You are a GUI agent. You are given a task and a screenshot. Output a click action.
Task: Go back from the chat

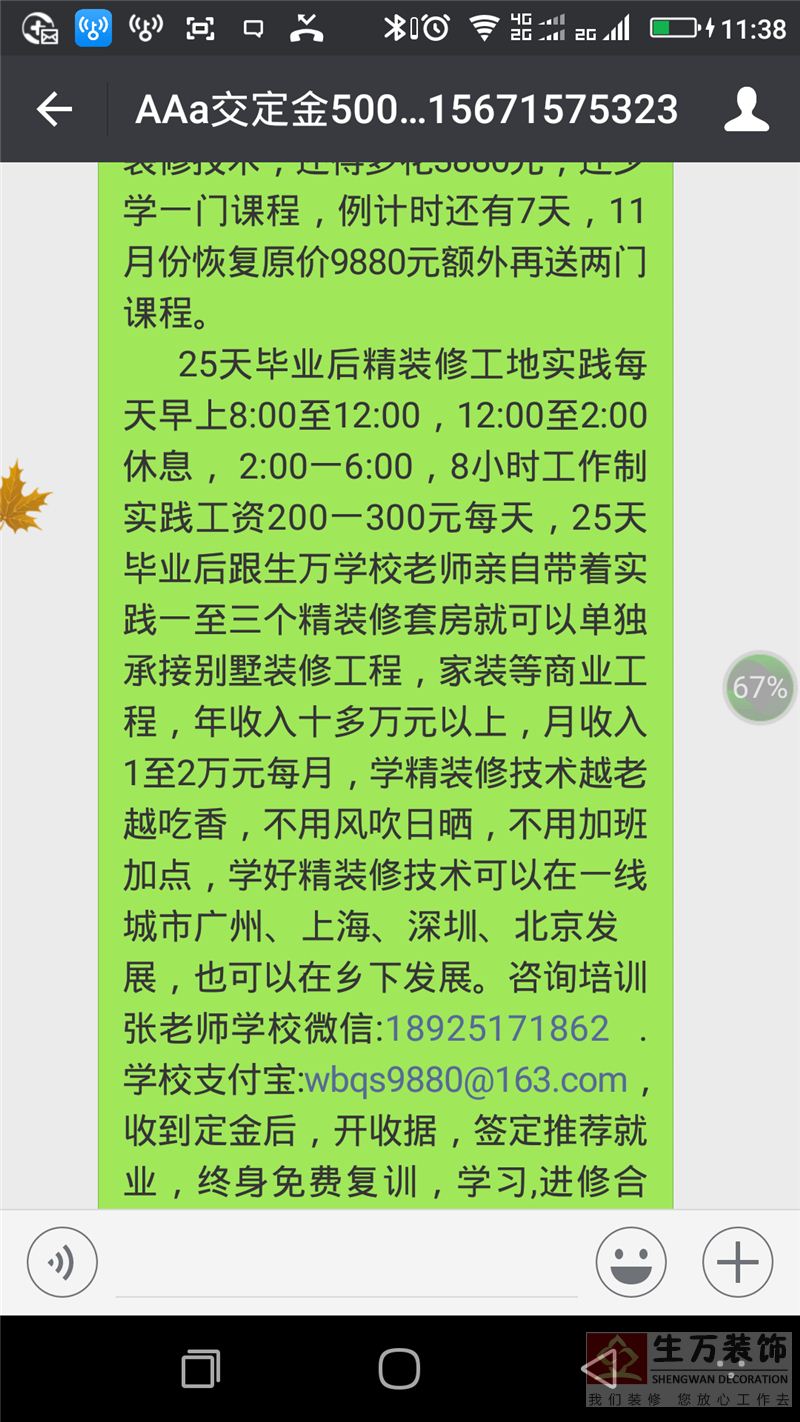coord(54,109)
